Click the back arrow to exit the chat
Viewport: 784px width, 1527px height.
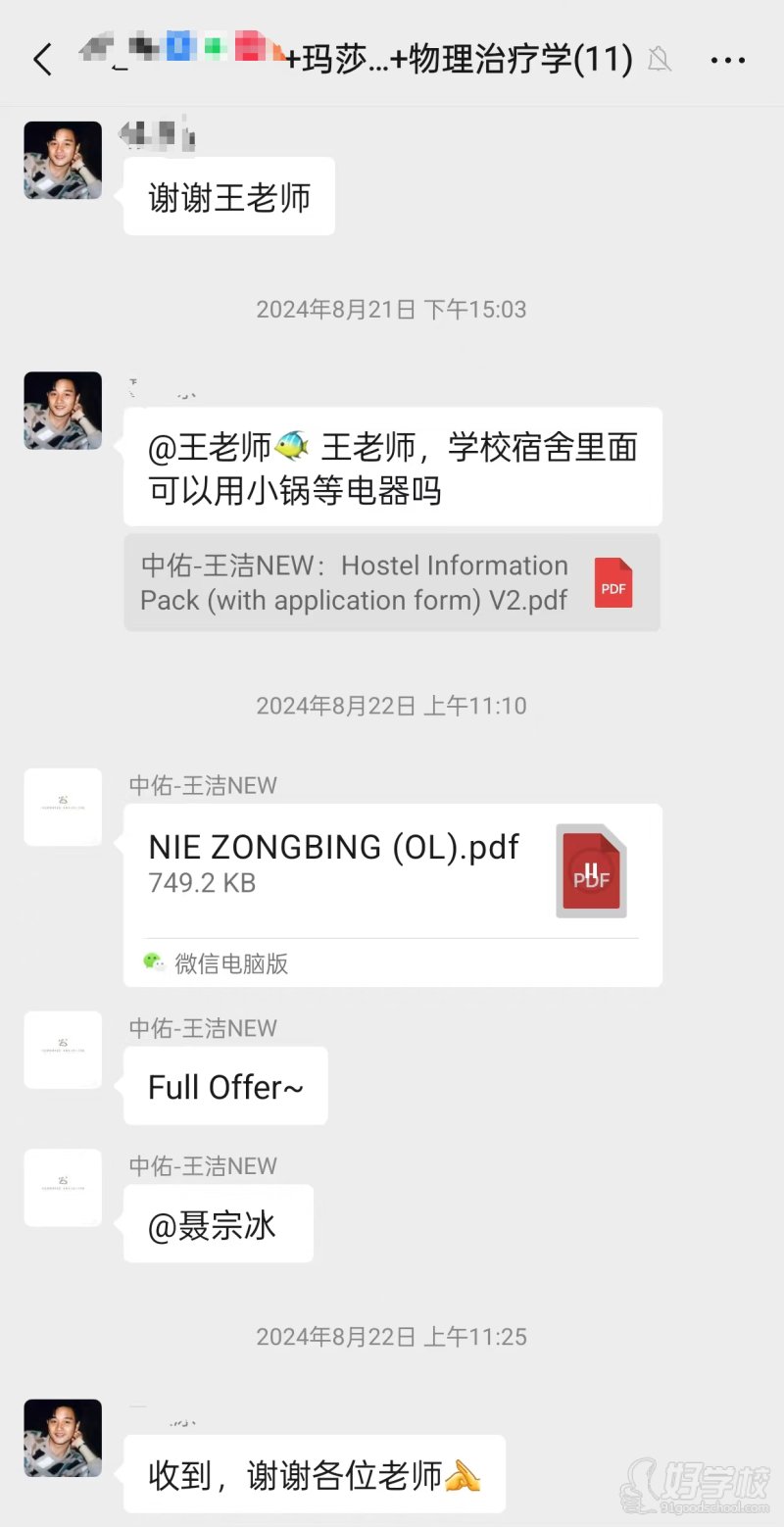point(41,60)
